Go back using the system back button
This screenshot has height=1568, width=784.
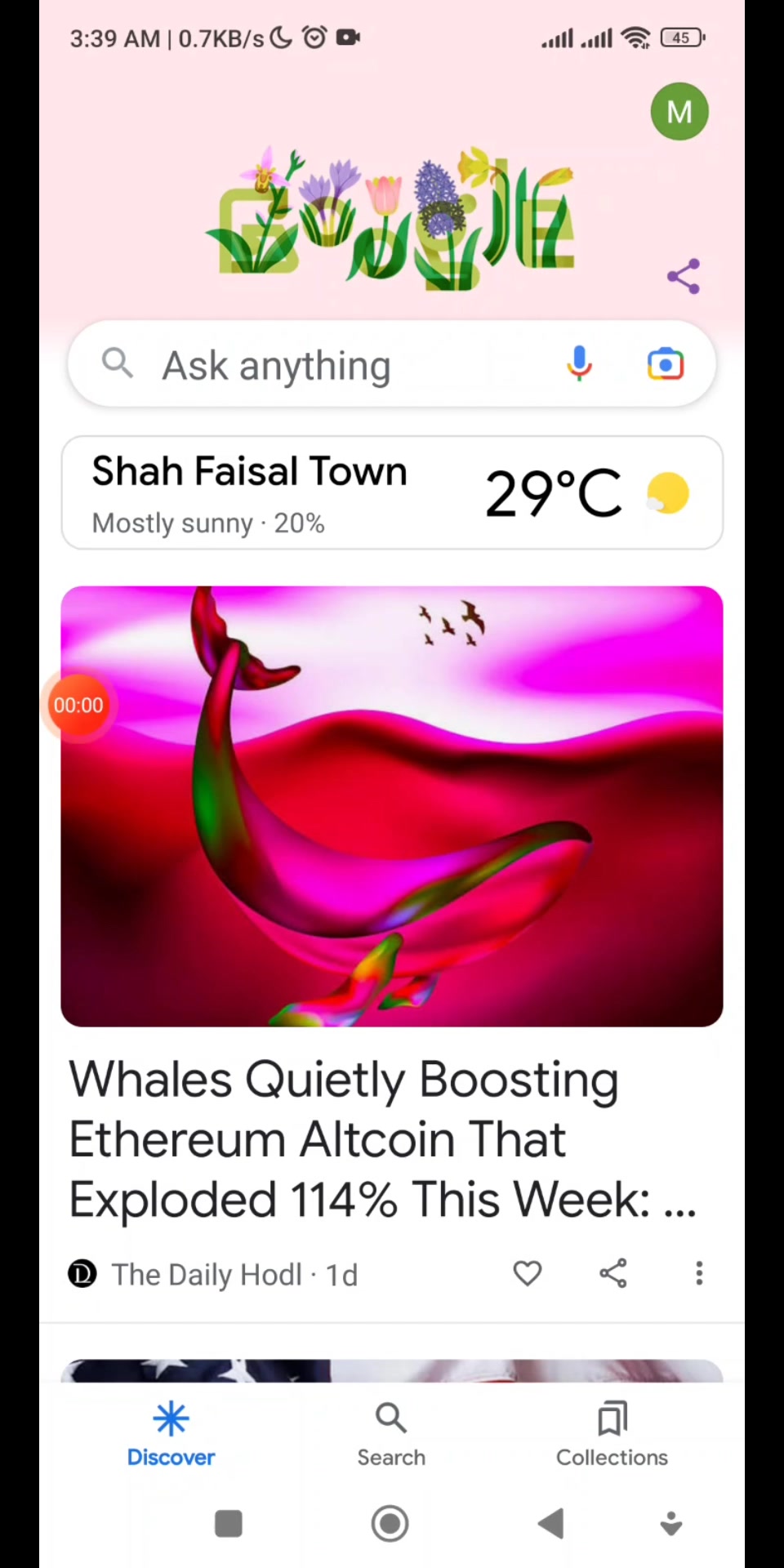551,1523
